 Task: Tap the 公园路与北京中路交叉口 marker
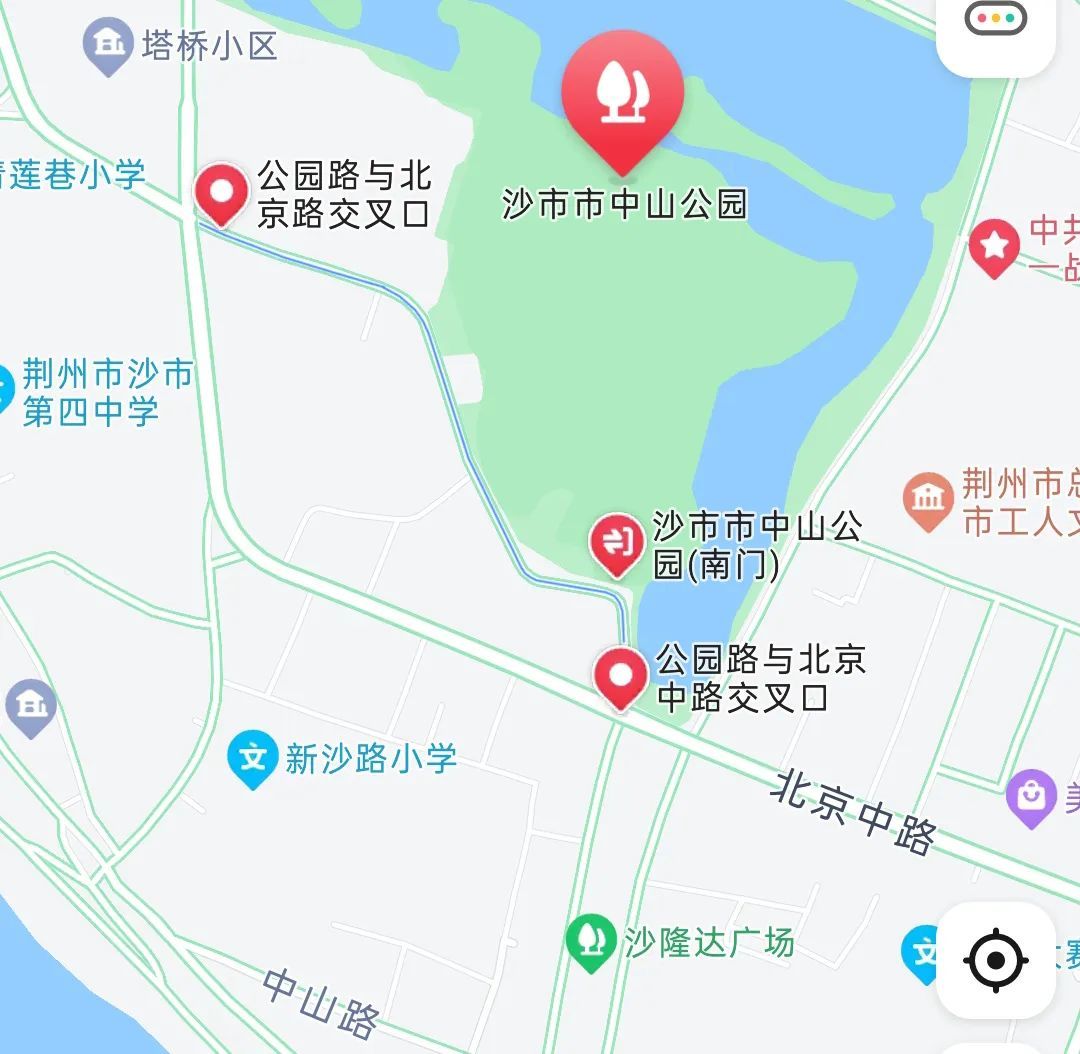(621, 675)
